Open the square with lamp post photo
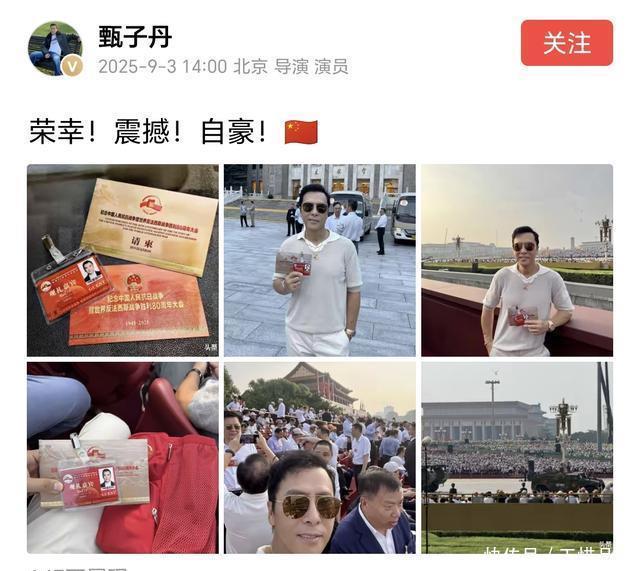Image resolution: width=640 pixels, height=571 pixels. click(516, 457)
